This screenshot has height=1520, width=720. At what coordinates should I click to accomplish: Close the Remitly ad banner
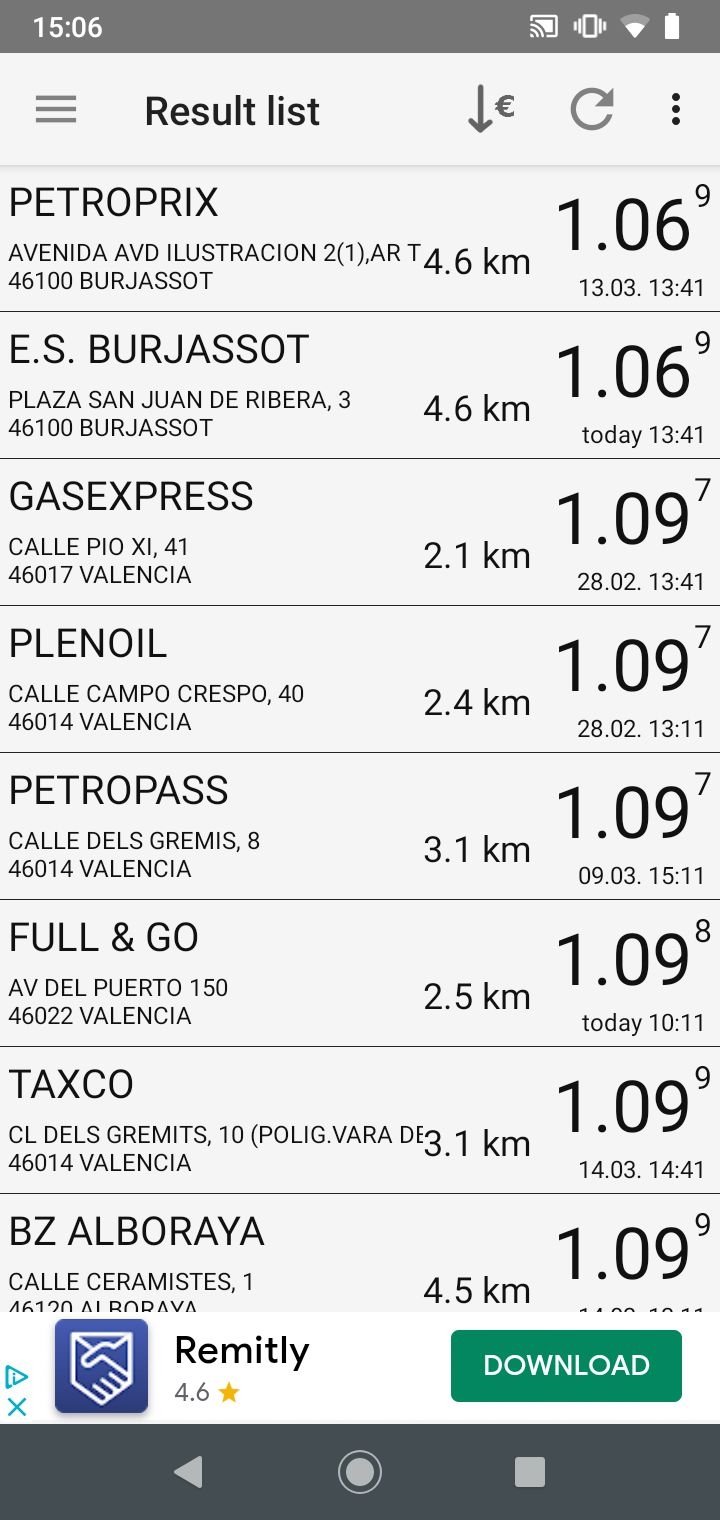(x=16, y=1407)
